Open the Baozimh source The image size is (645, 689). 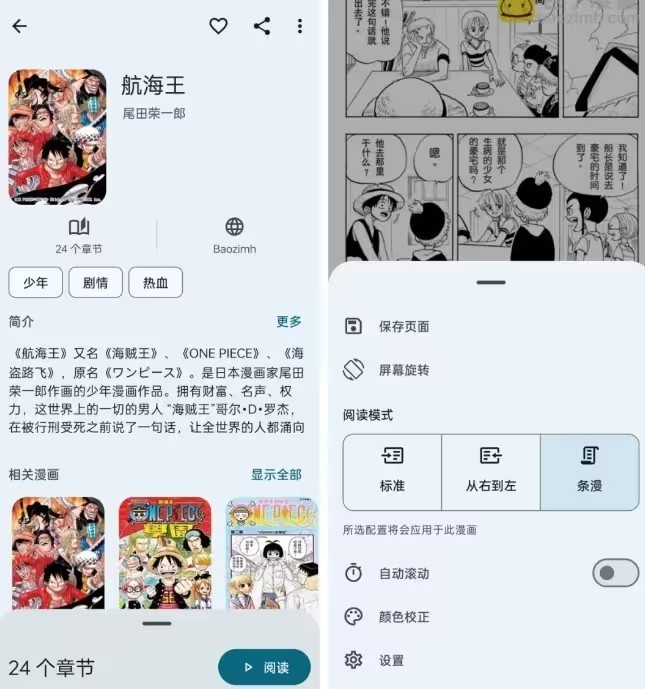point(234,235)
